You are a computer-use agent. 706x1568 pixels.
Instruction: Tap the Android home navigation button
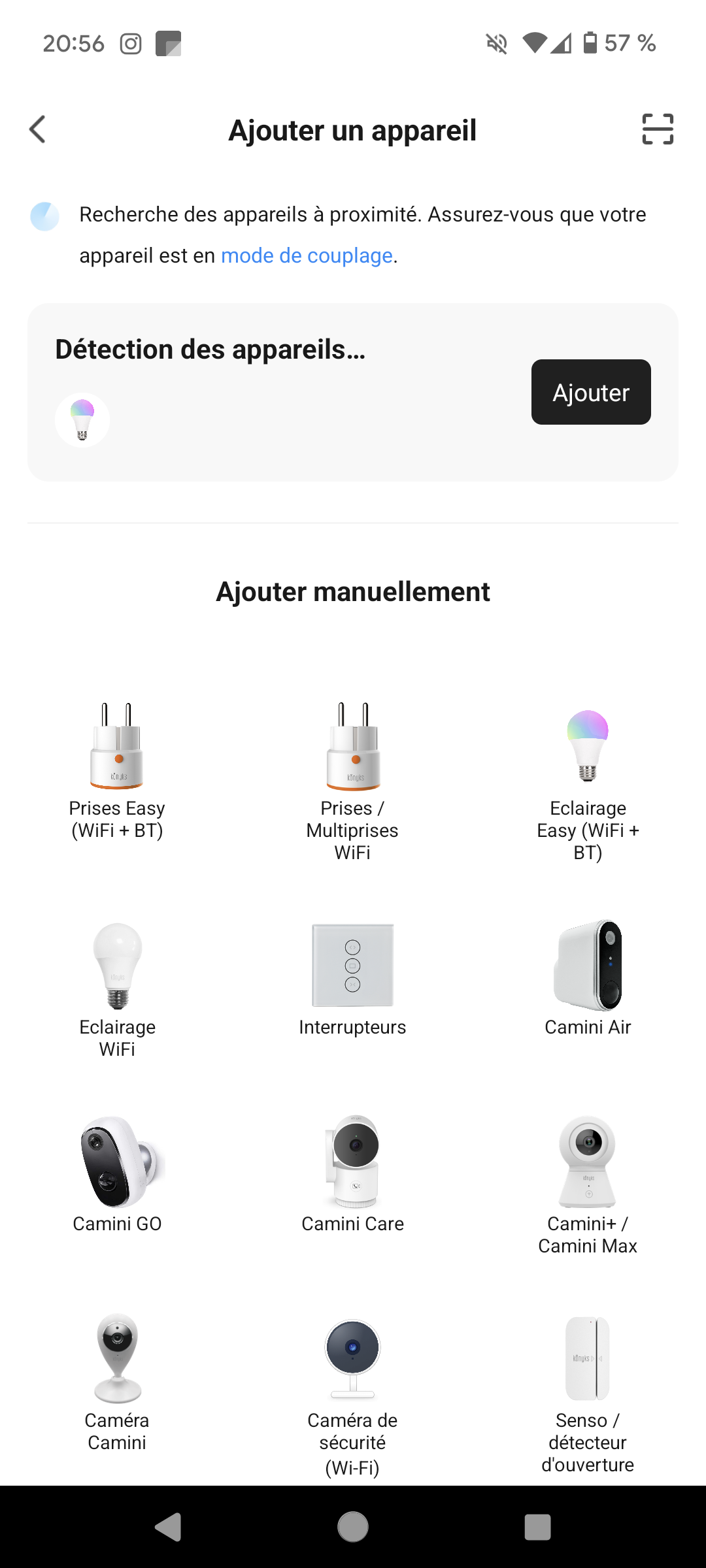click(353, 1527)
